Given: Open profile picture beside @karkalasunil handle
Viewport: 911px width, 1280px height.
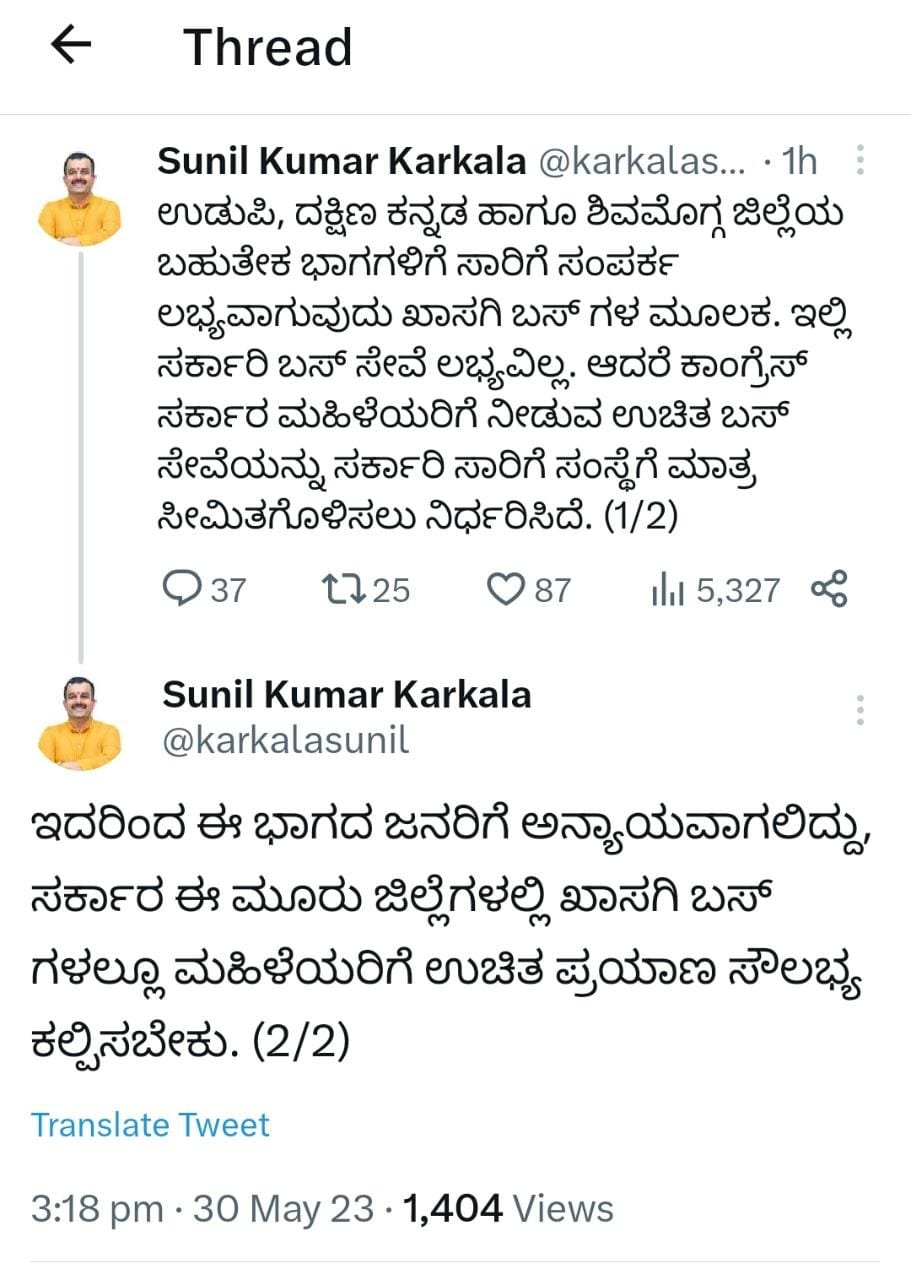Looking at the screenshot, I should pos(79,723).
